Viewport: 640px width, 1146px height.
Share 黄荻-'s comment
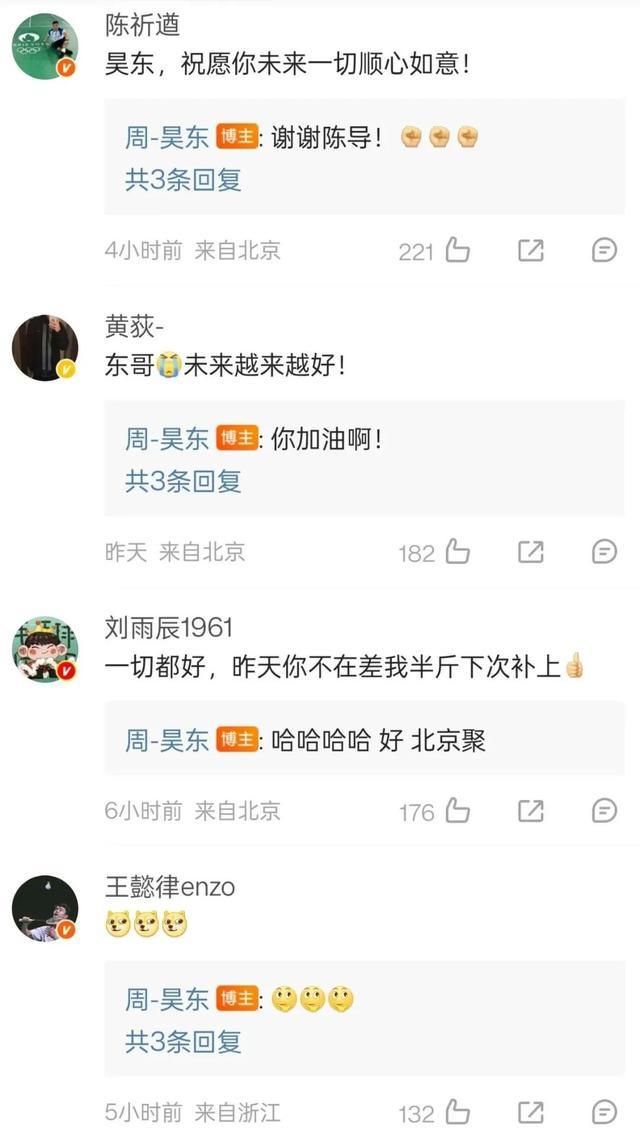pos(531,551)
